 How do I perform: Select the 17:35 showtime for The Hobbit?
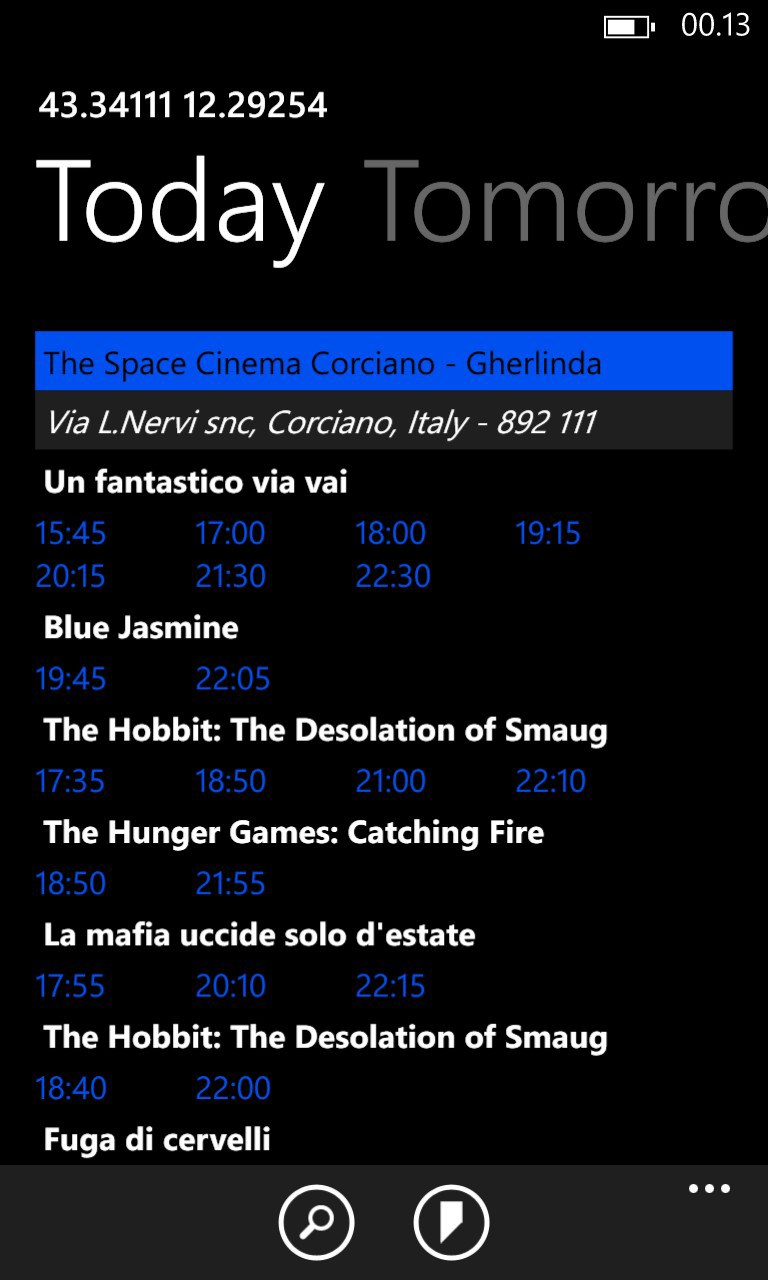70,782
